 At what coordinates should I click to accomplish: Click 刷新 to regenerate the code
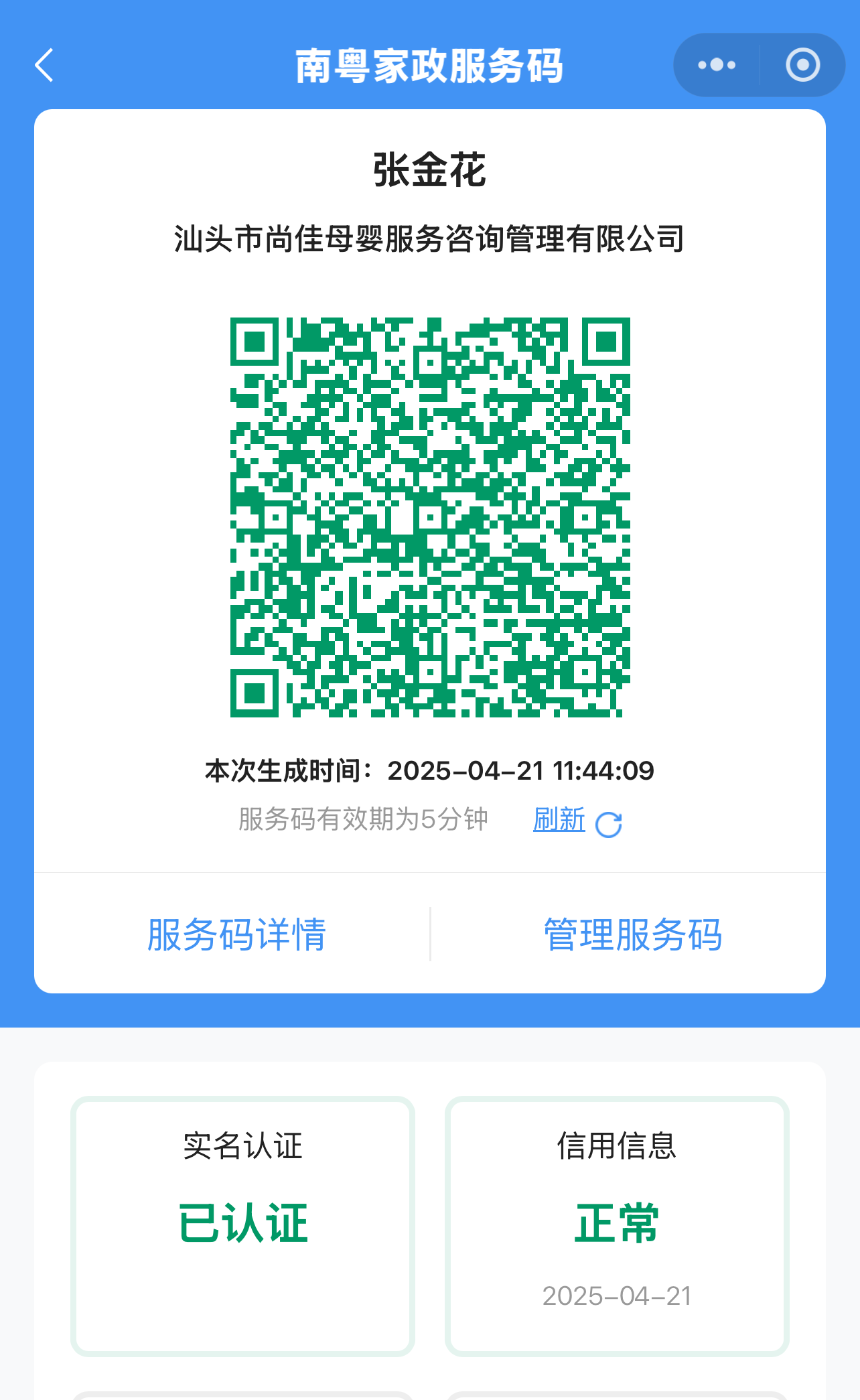coord(559,820)
